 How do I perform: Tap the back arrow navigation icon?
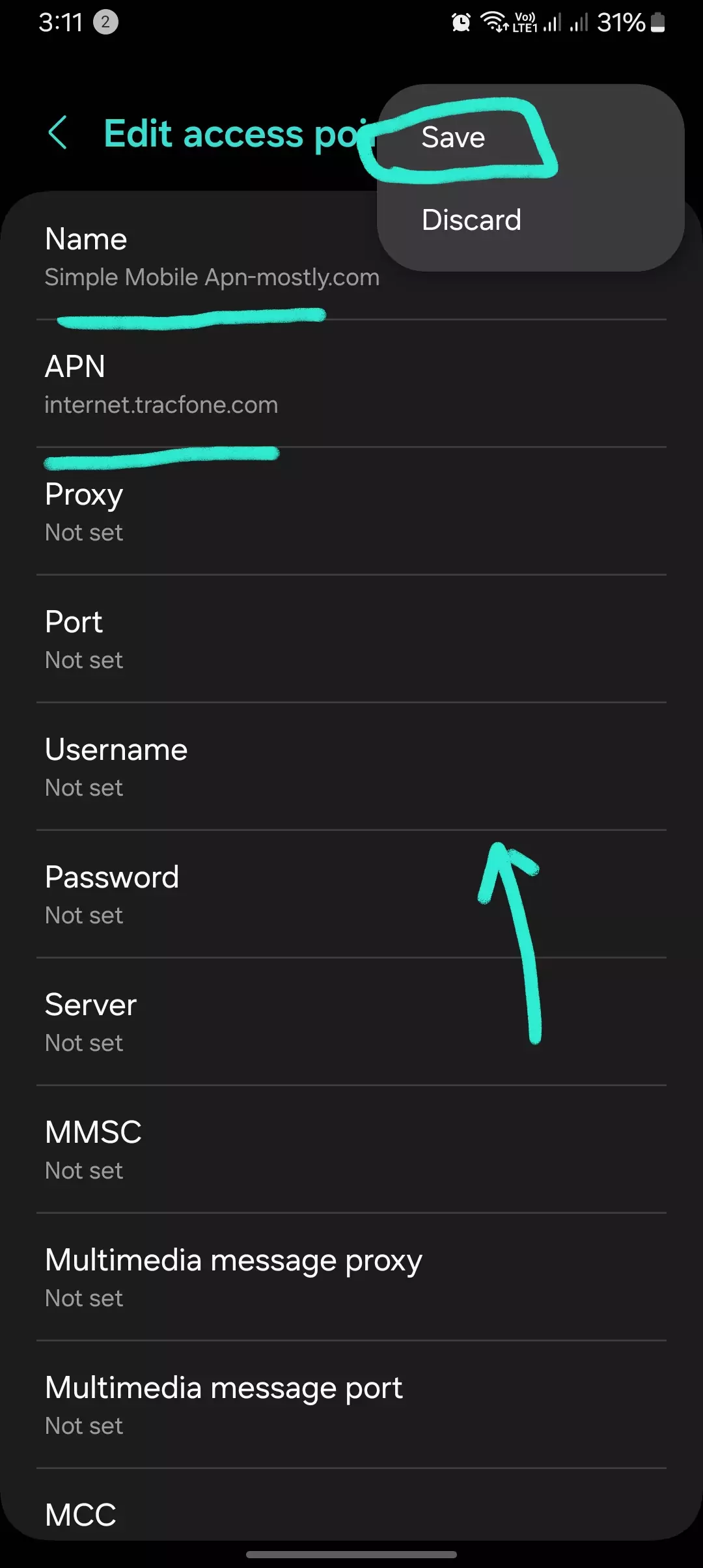click(x=59, y=133)
